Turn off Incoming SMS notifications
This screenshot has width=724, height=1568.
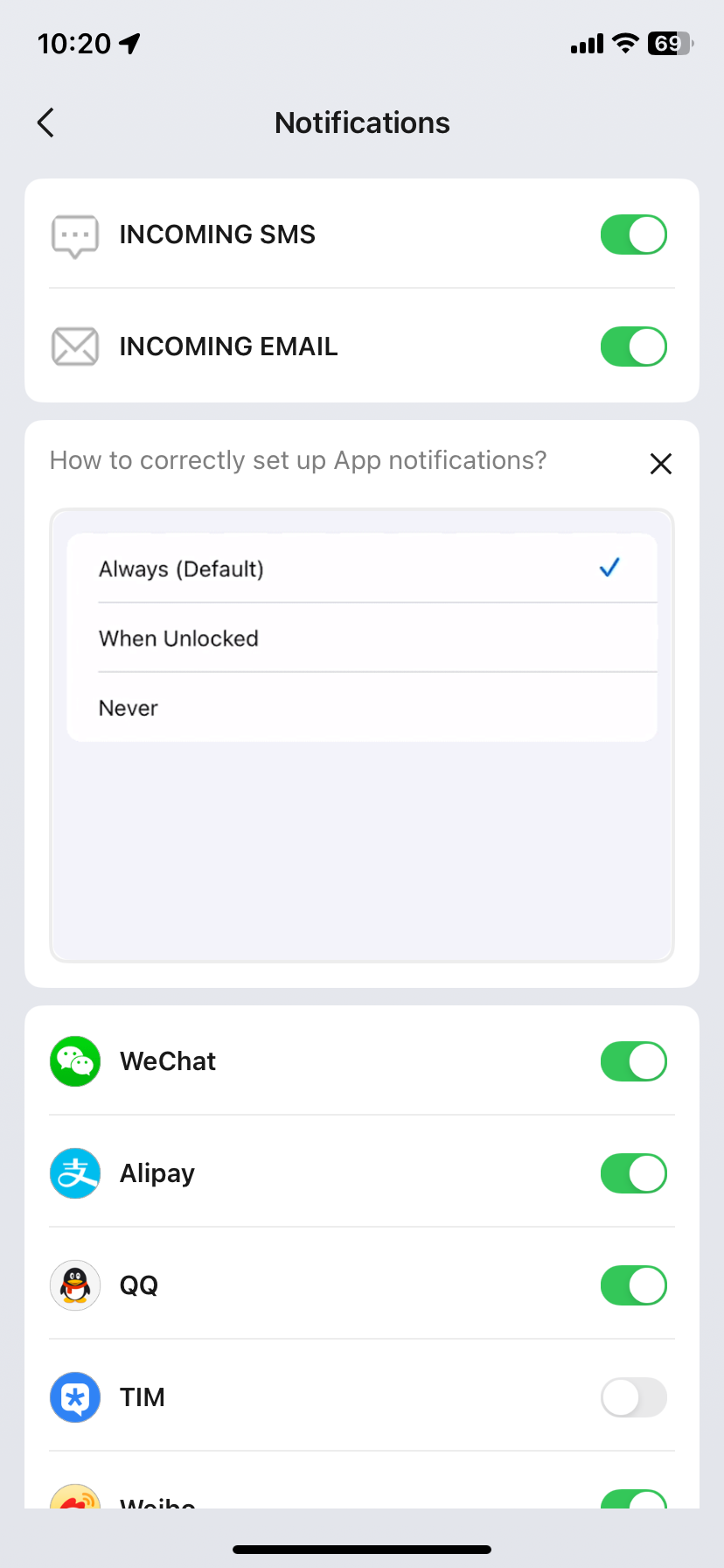(x=634, y=234)
